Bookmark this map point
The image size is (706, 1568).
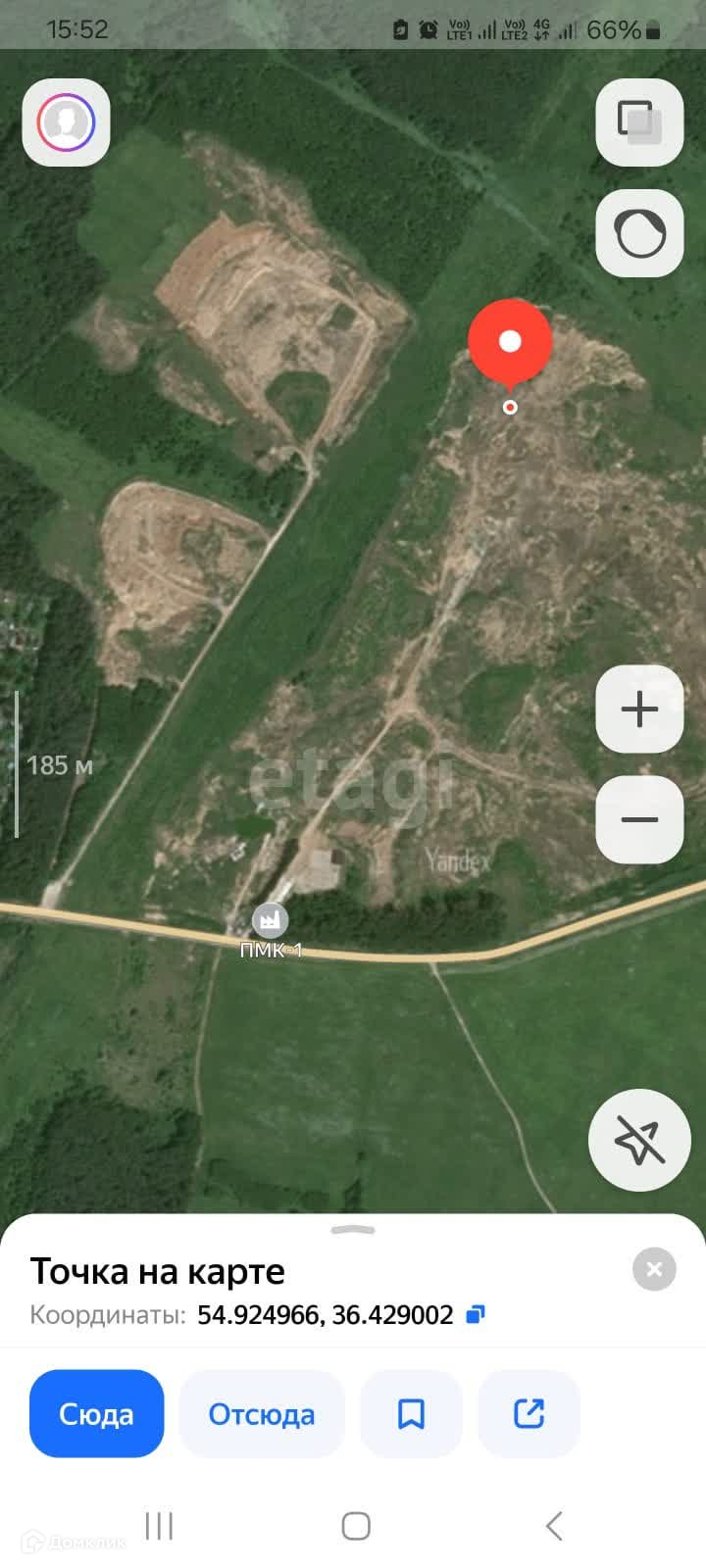pos(411,1413)
